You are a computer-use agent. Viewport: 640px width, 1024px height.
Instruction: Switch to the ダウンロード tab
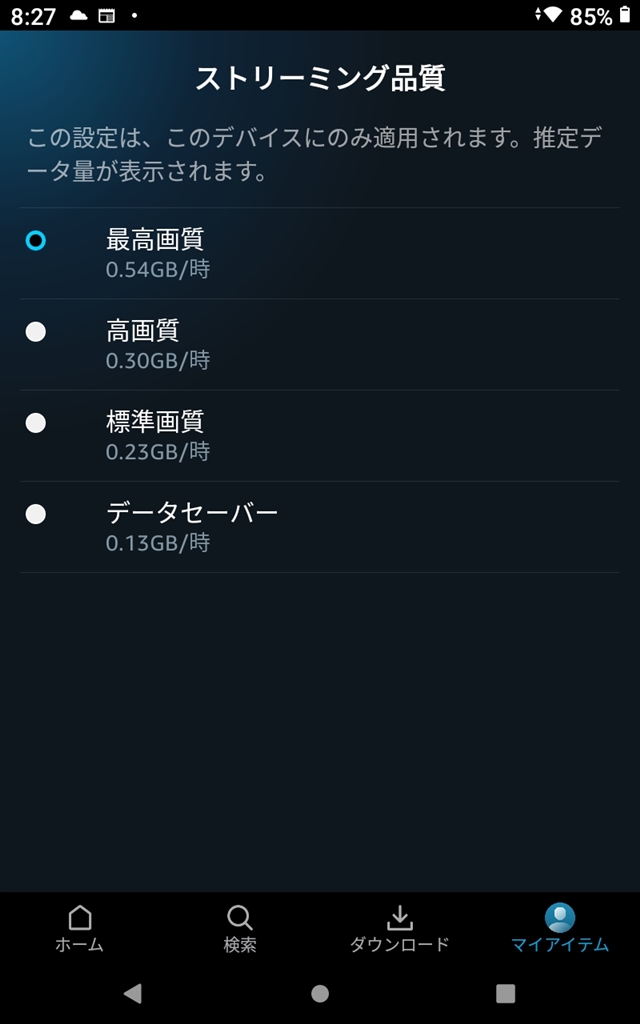[x=400, y=928]
